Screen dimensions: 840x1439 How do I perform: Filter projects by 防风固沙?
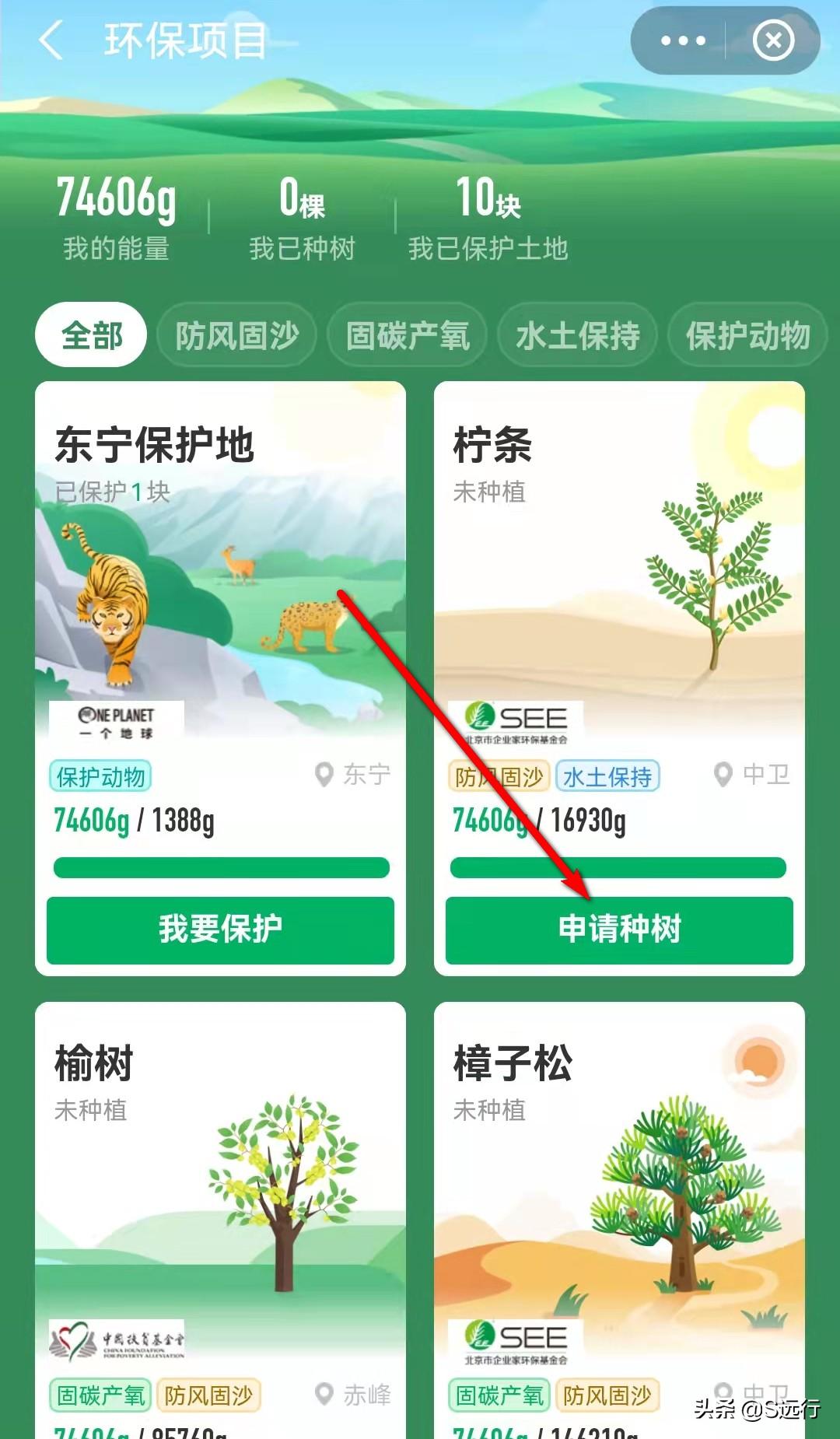pyautogui.click(x=236, y=335)
